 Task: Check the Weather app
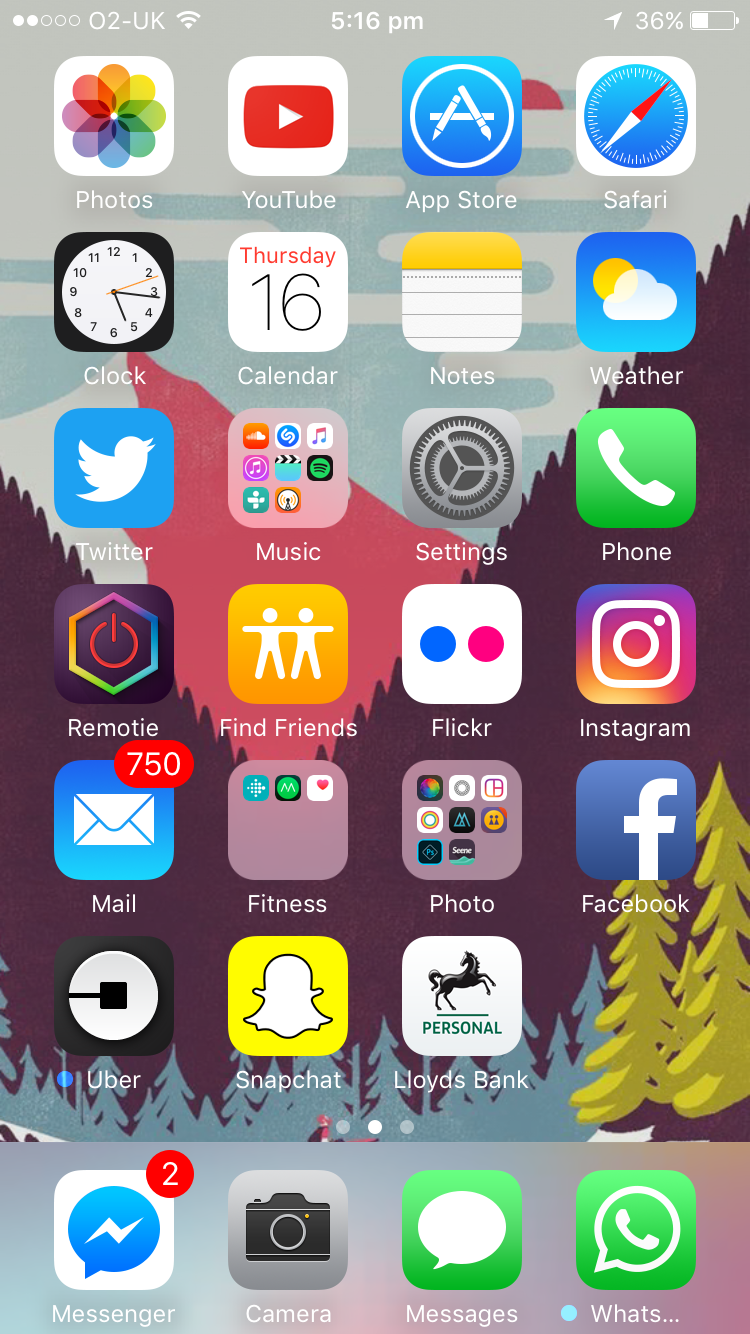pos(635,292)
